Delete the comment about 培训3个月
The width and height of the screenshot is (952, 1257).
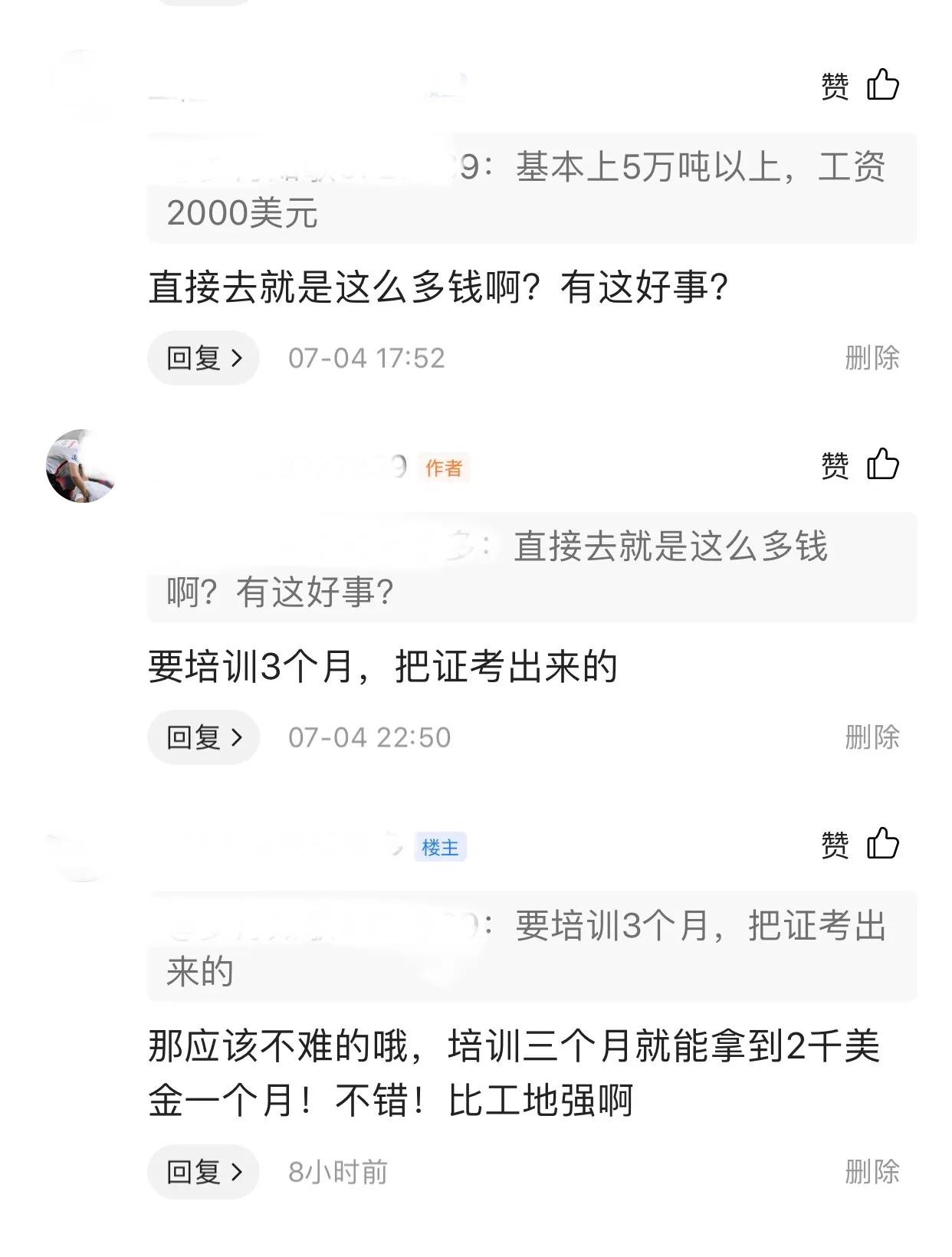(874, 737)
